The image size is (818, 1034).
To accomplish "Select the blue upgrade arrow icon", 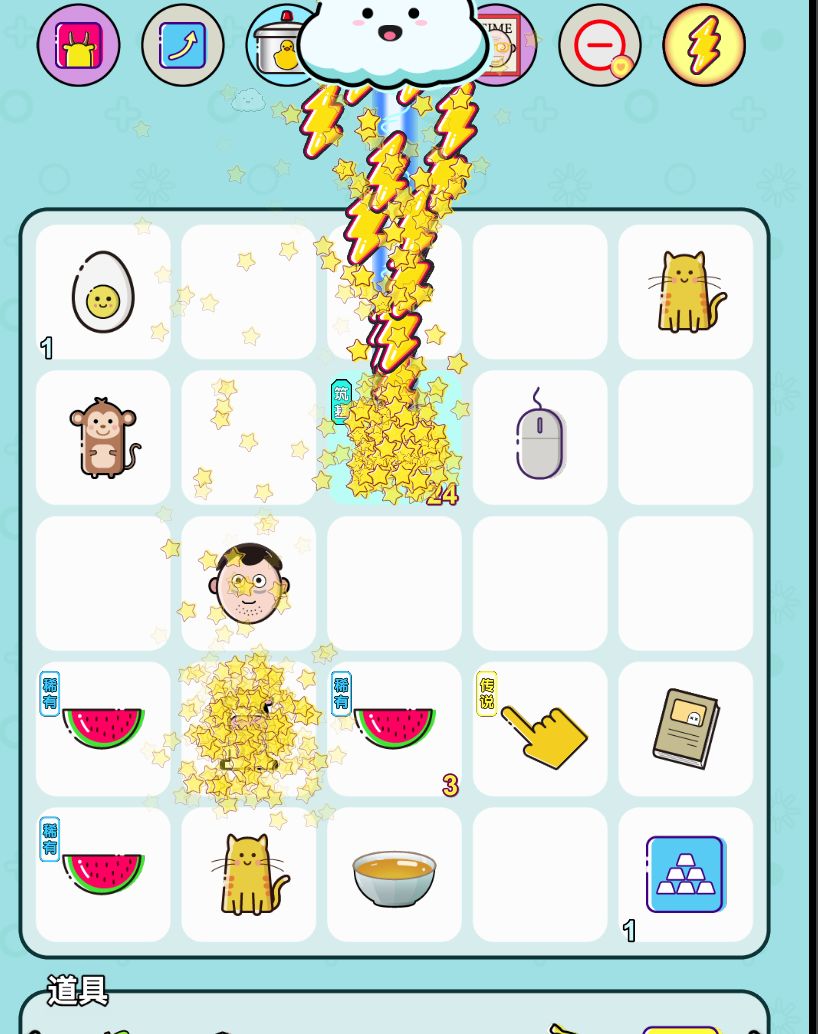I will click(182, 44).
